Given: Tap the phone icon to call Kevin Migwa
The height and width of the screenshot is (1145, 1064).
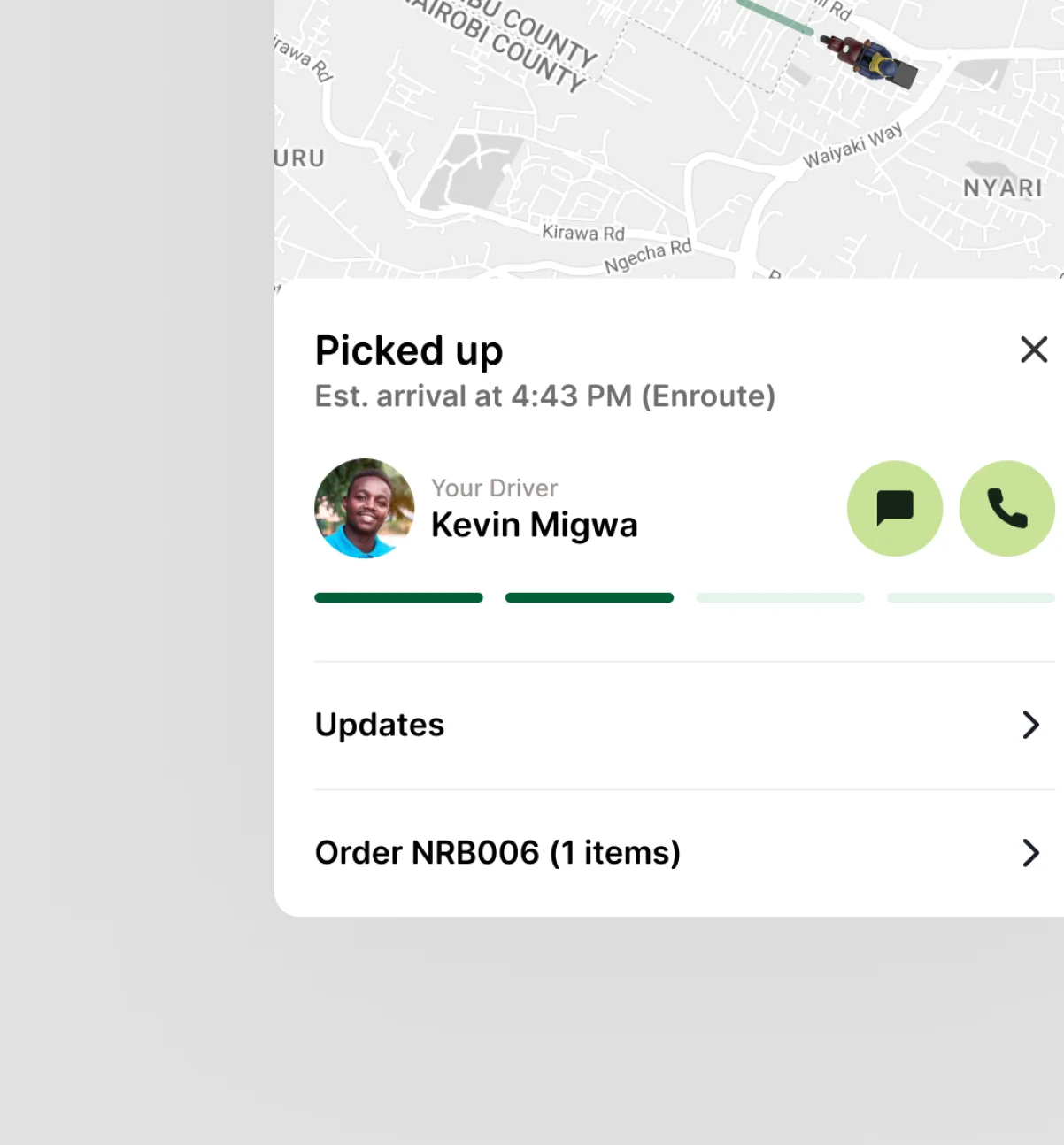Looking at the screenshot, I should pyautogui.click(x=1006, y=509).
